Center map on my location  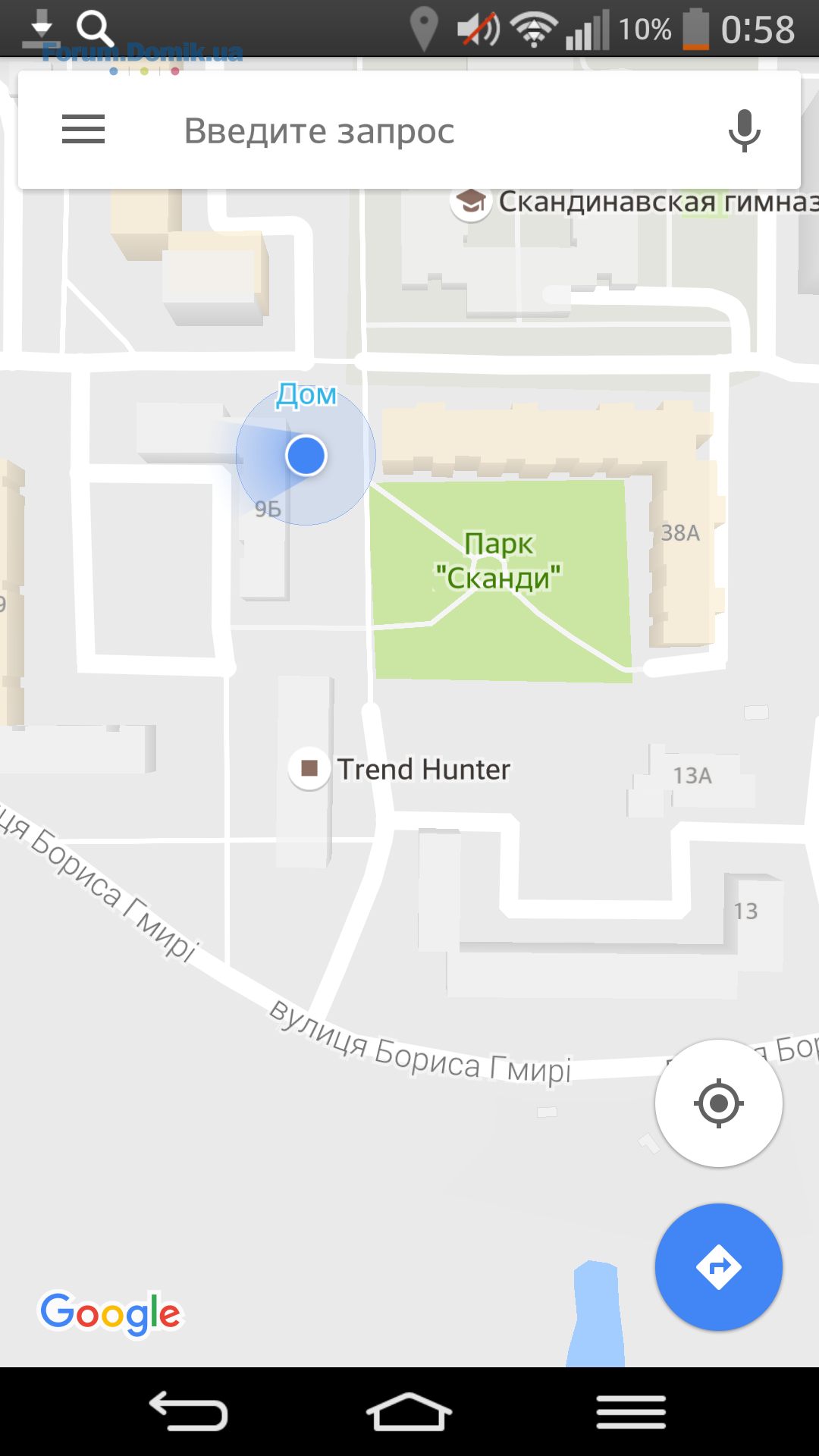pos(718,1103)
